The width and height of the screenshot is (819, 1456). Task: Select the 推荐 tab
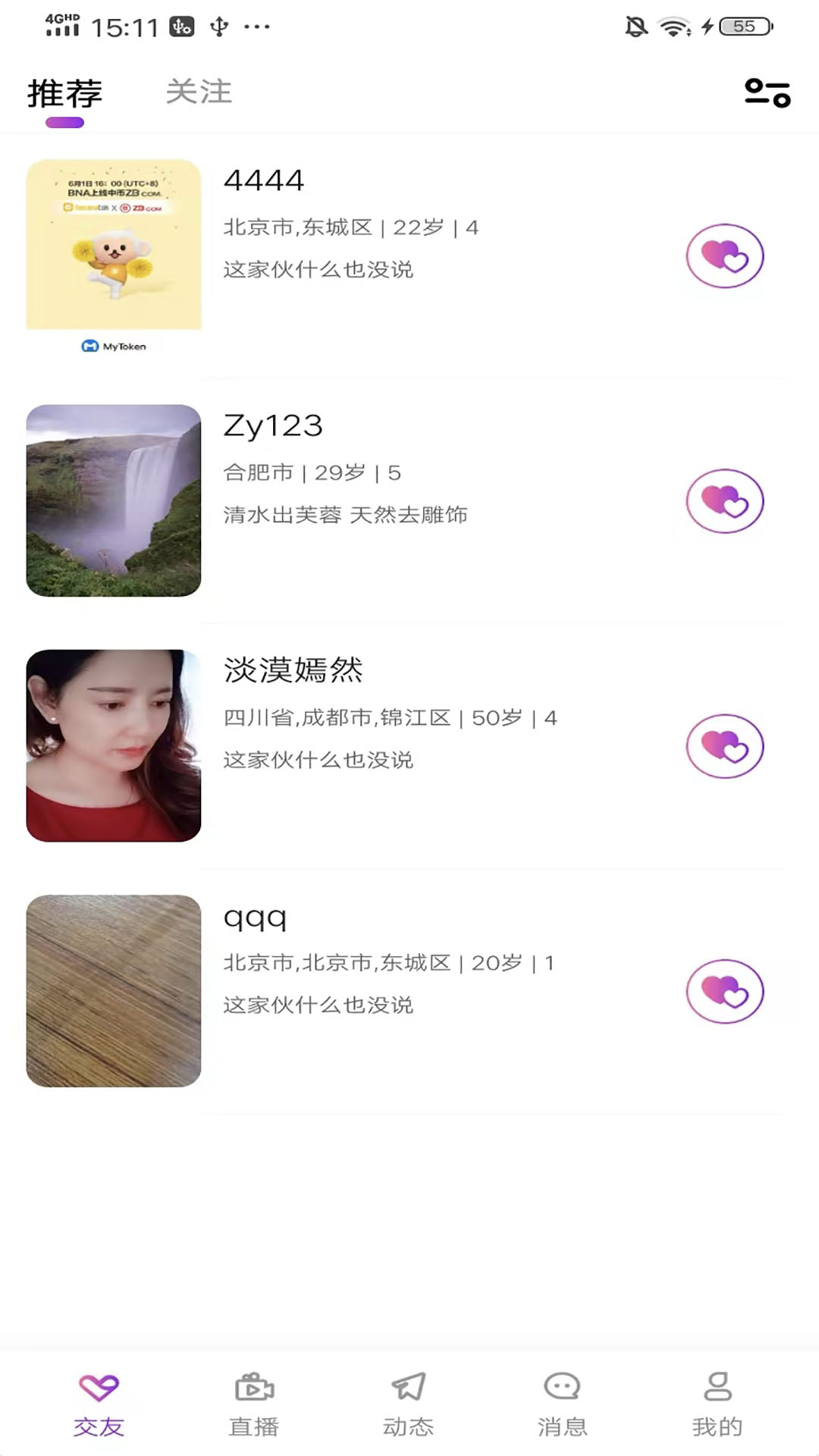click(x=64, y=94)
